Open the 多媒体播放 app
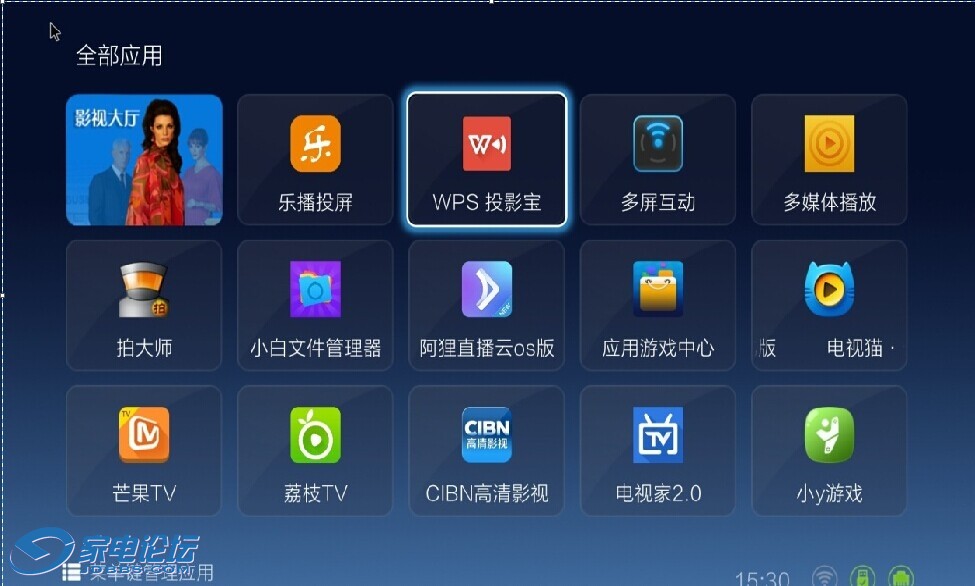 pyautogui.click(x=829, y=160)
